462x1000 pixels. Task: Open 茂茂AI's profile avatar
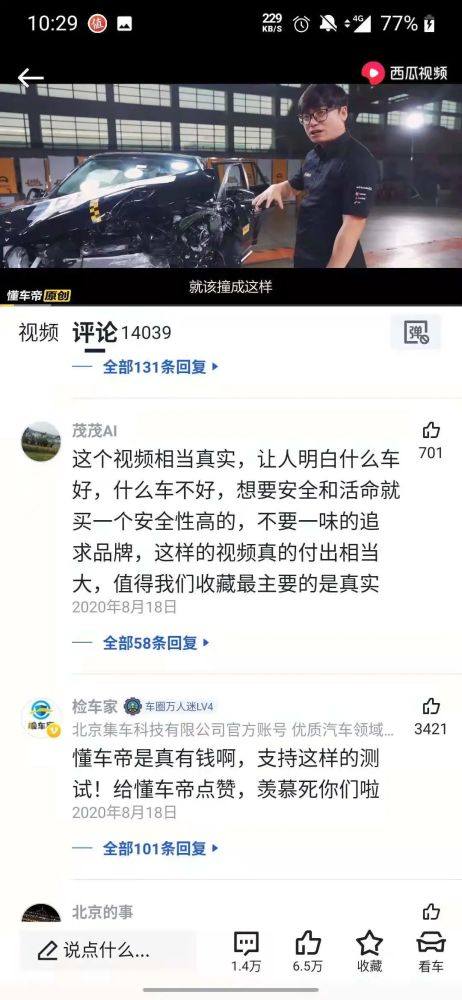(41, 441)
